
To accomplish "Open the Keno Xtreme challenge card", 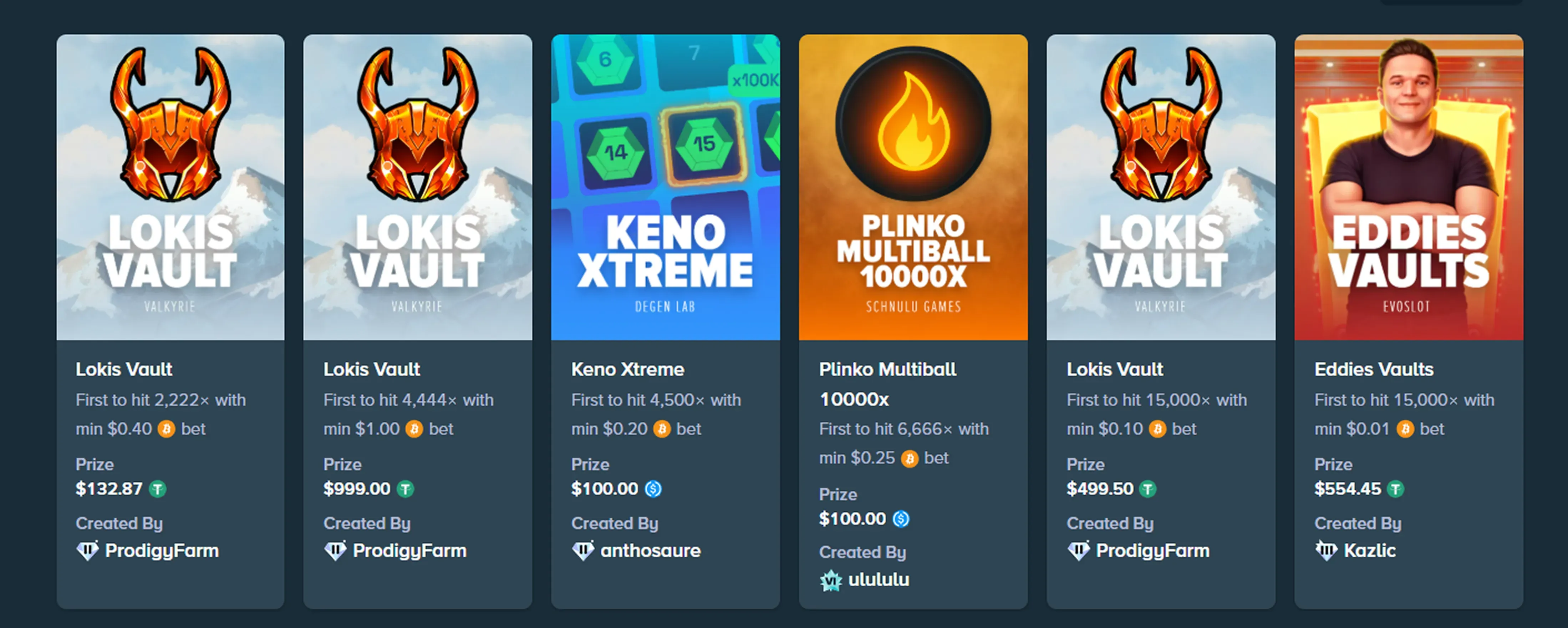I will (x=665, y=187).
